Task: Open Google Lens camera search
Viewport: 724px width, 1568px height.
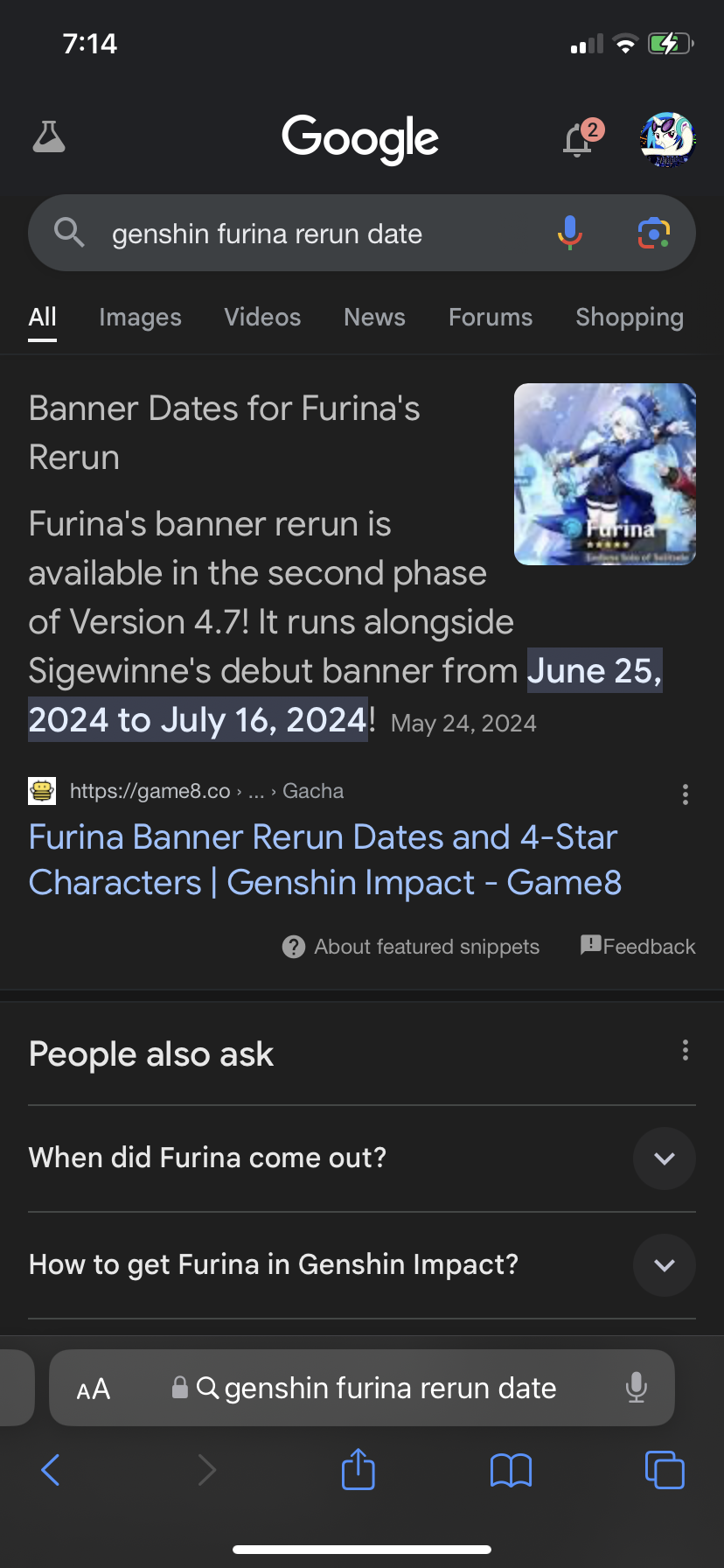Action: (654, 233)
